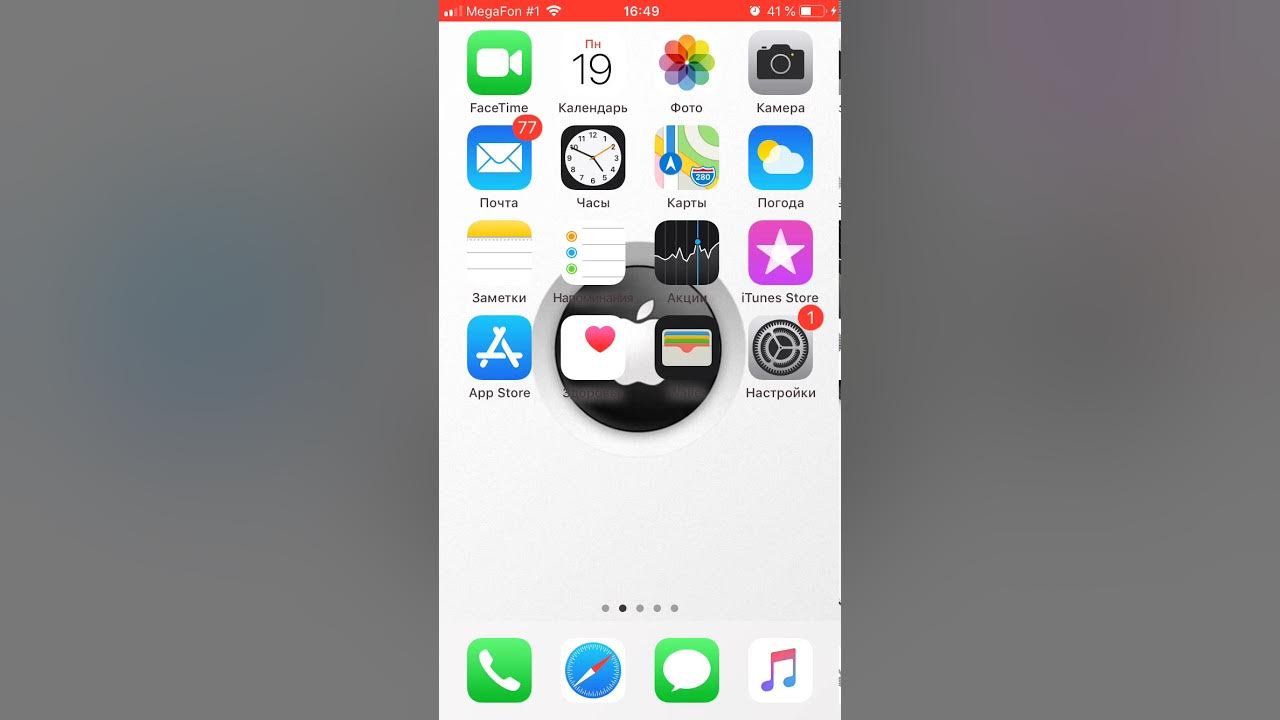The image size is (1280, 720).
Task: Open the Календарь app
Action: click(593, 63)
